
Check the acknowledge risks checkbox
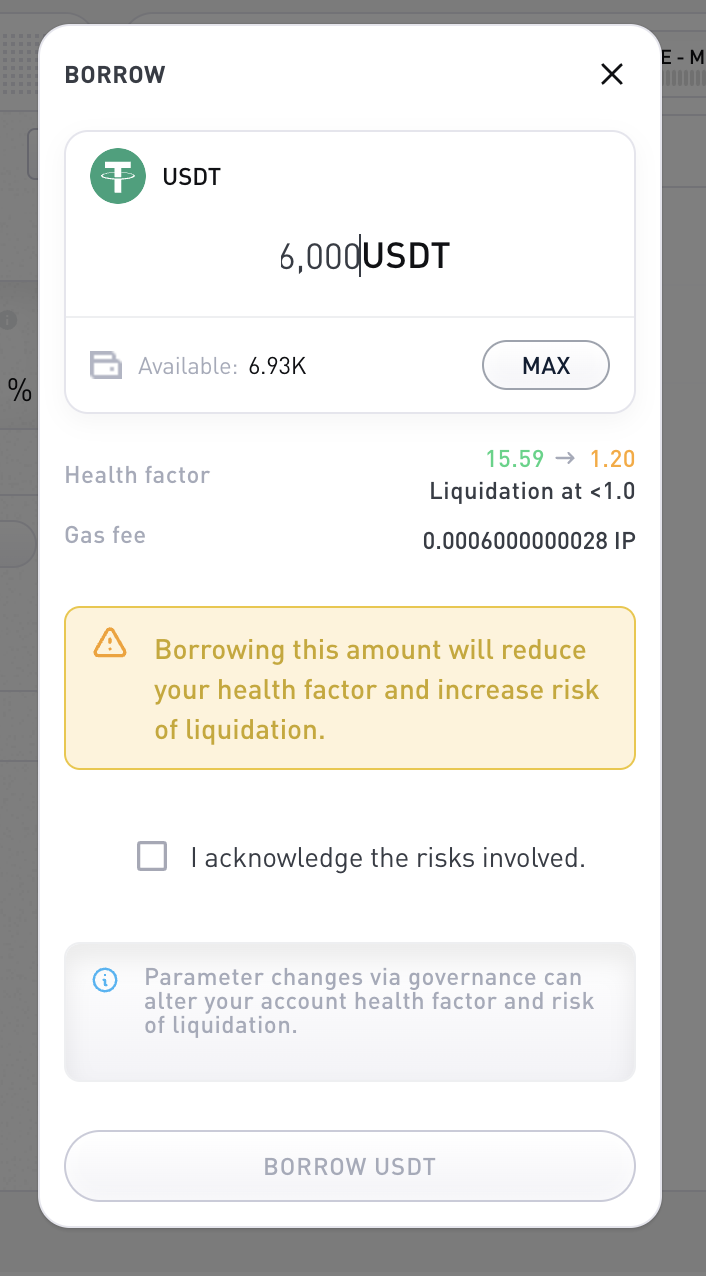[152, 857]
